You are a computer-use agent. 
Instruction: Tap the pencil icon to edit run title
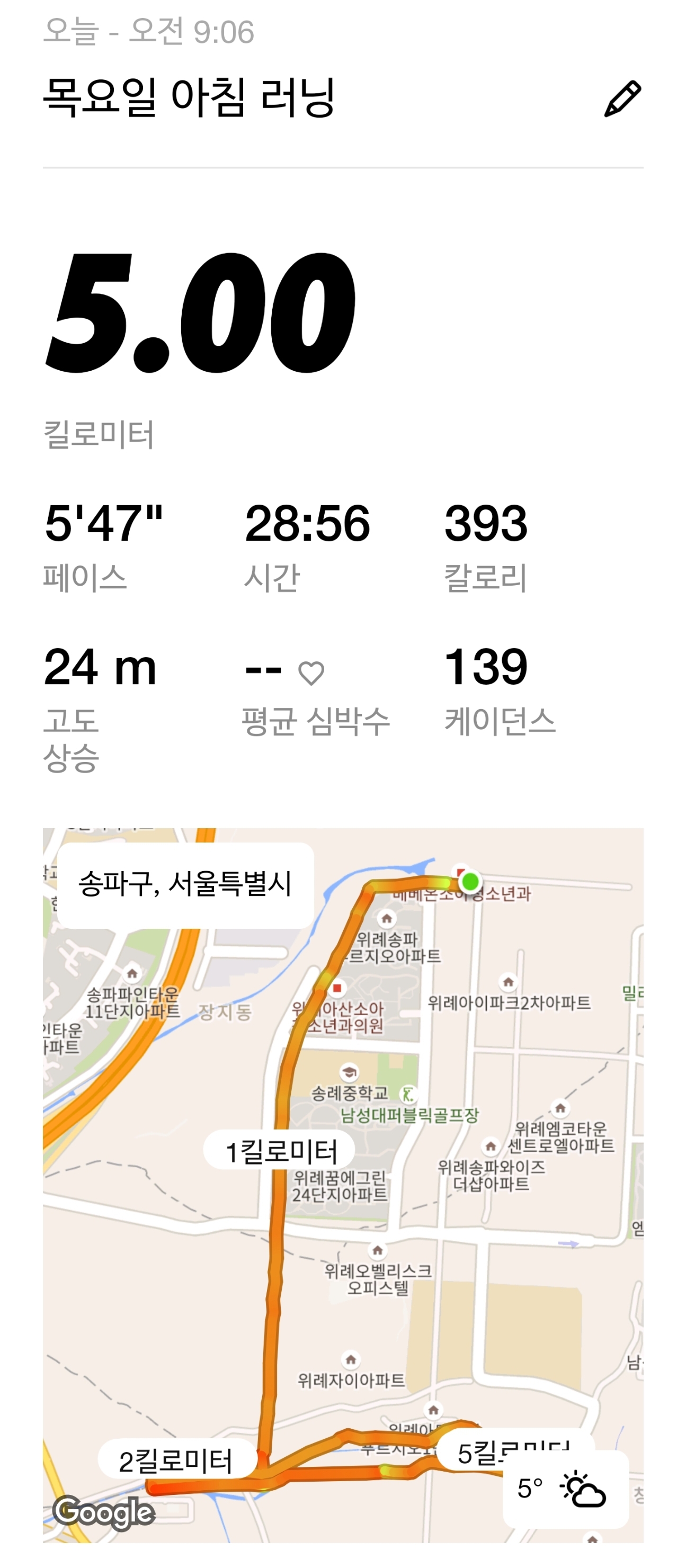621,98
